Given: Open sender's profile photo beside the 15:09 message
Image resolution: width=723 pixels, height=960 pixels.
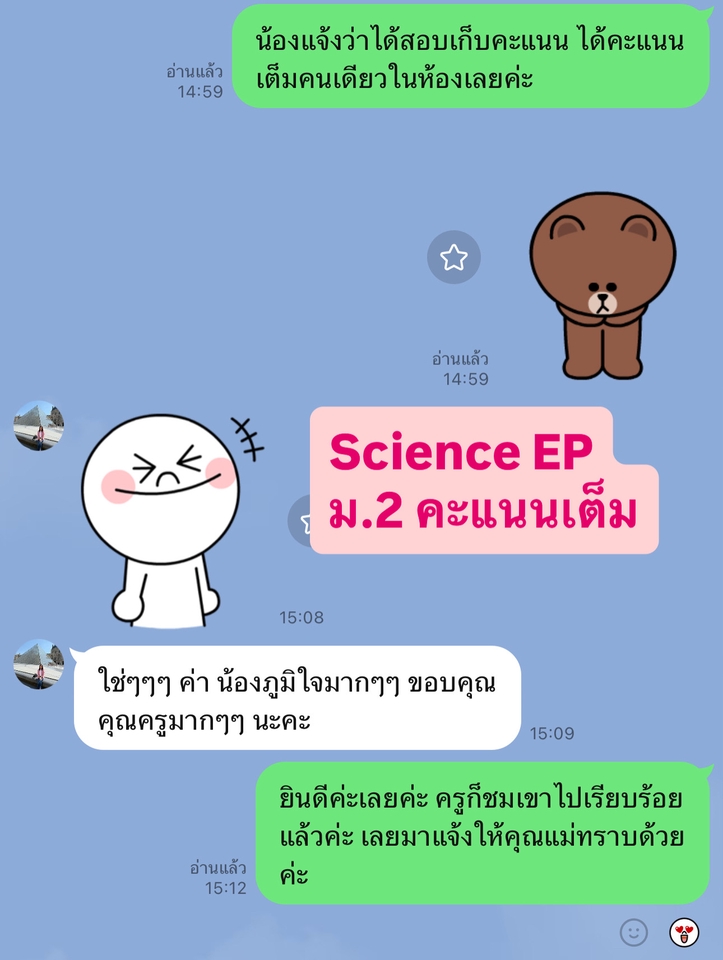Looking at the screenshot, I should [x=39, y=664].
